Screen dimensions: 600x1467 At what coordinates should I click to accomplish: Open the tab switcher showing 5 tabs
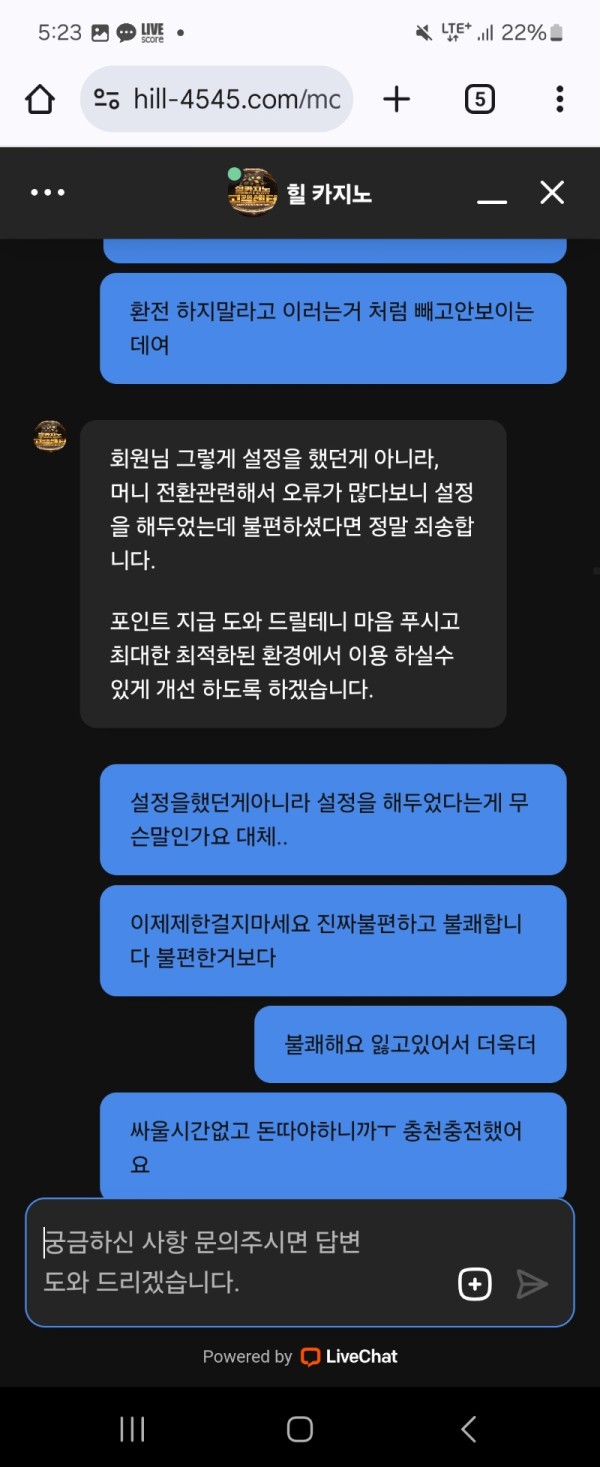(x=479, y=99)
